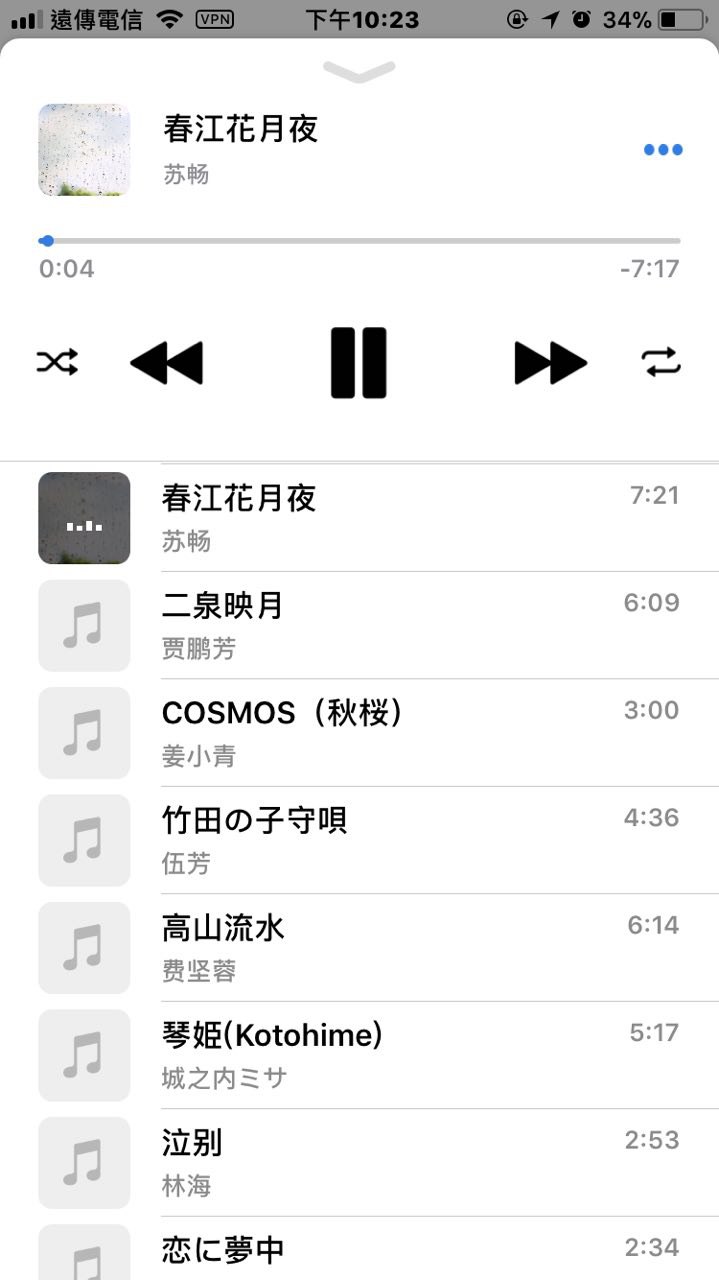Collapse the now playing panel
This screenshot has height=1280, width=719.
tap(359, 71)
